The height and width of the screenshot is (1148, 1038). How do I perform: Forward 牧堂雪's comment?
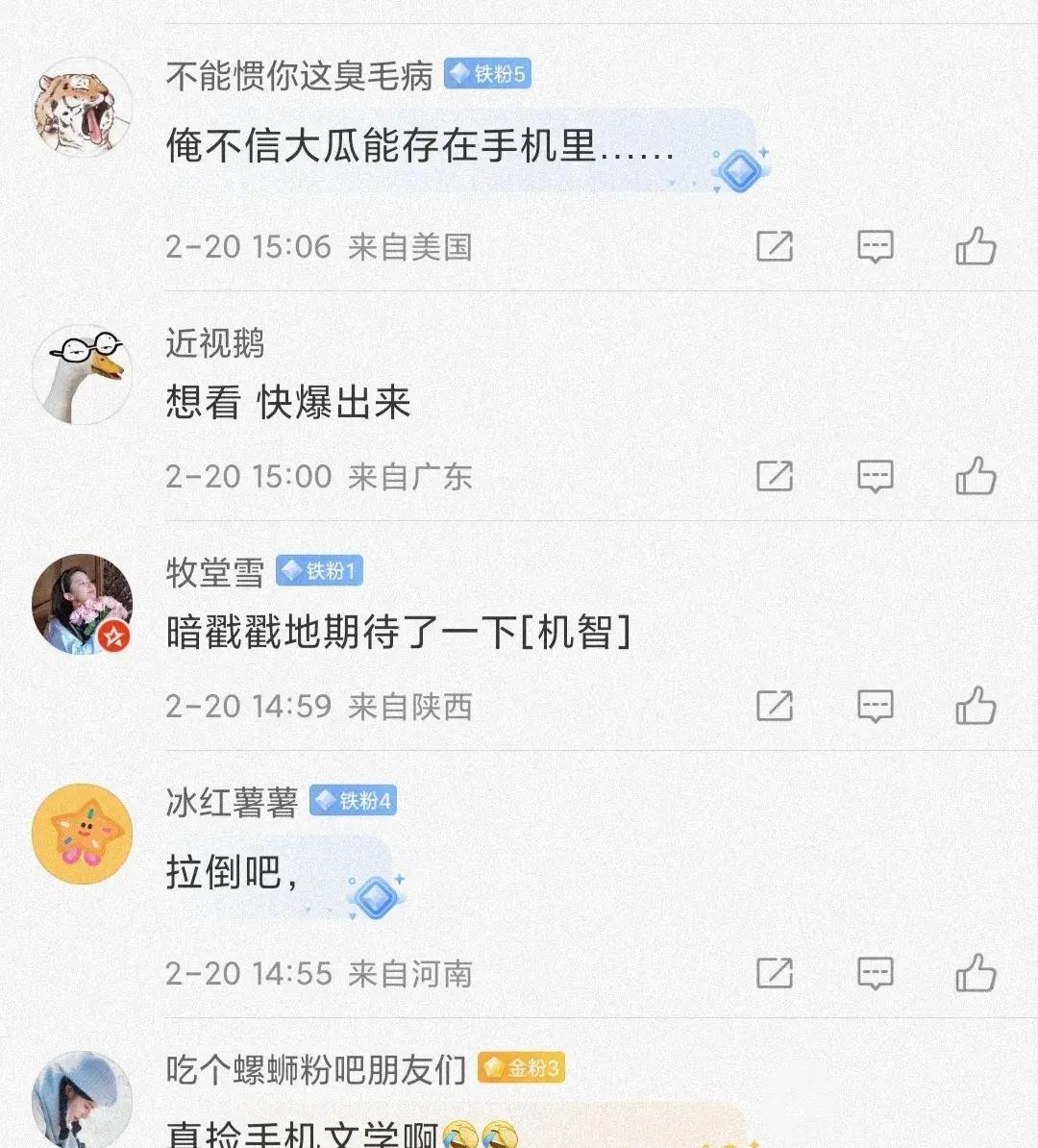pyautogui.click(x=775, y=706)
